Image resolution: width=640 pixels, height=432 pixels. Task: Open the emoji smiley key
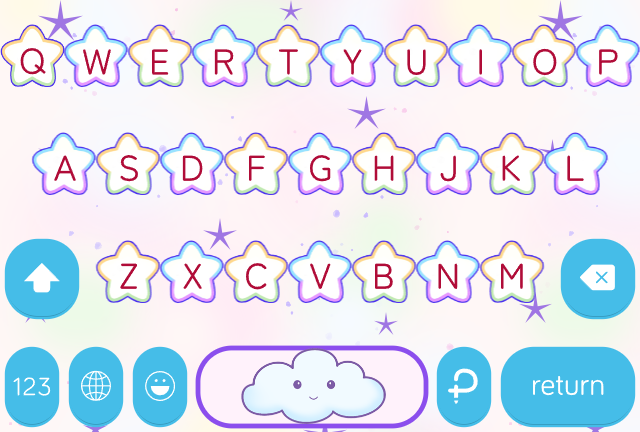click(x=160, y=387)
